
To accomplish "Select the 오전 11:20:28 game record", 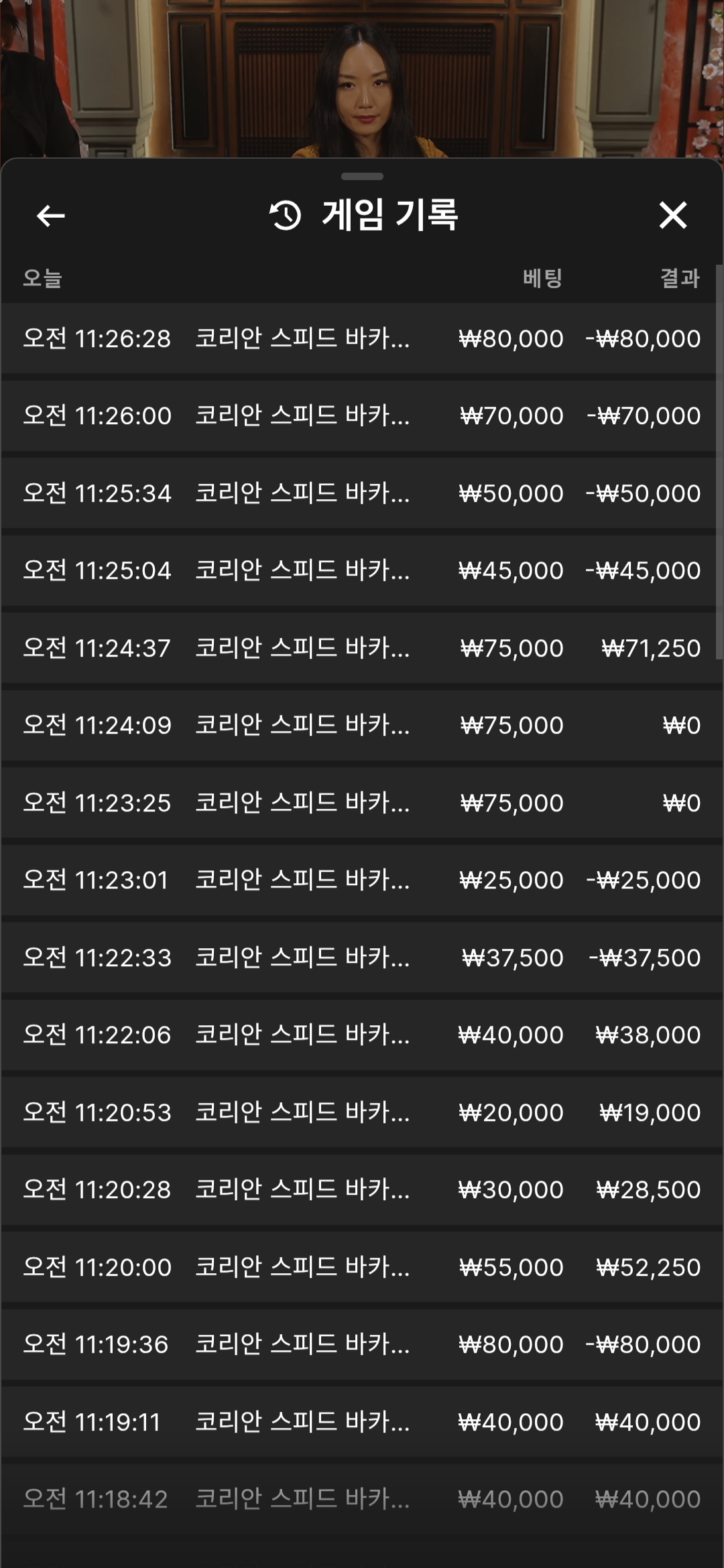I will pos(362,1189).
